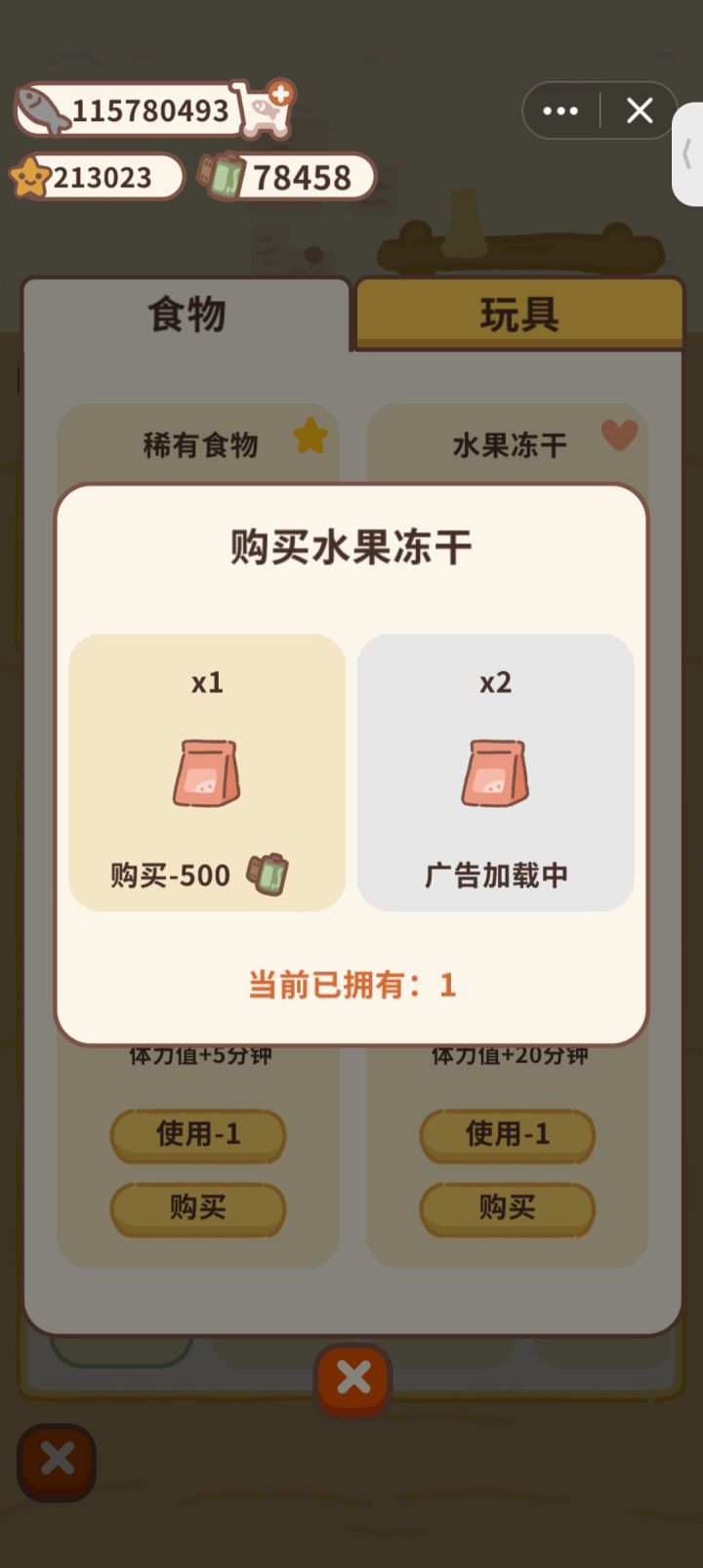Click the 广告加载中 loading label
Image resolution: width=703 pixels, height=1568 pixels.
pyautogui.click(x=495, y=875)
